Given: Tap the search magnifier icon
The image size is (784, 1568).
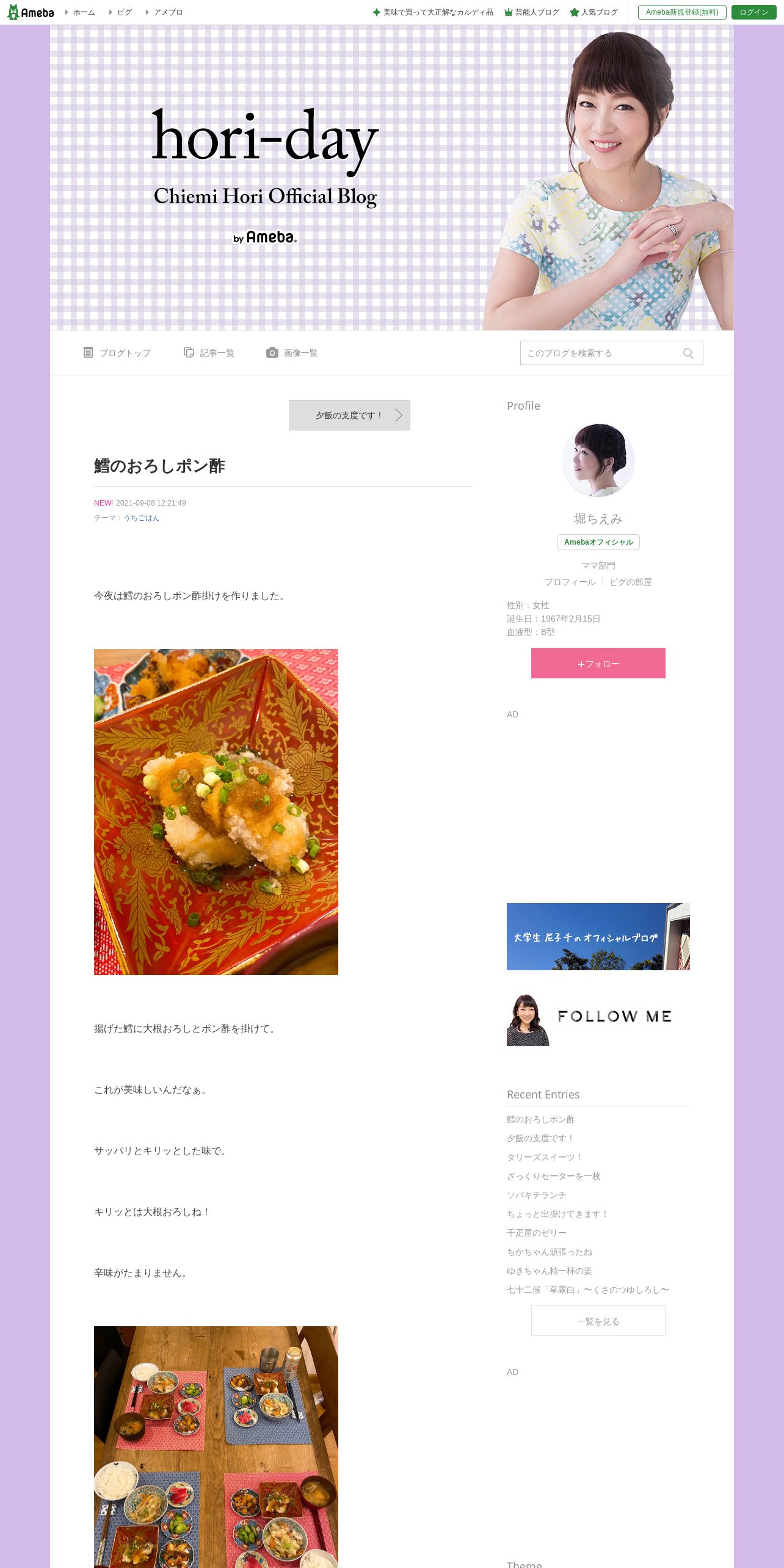Looking at the screenshot, I should coord(688,353).
